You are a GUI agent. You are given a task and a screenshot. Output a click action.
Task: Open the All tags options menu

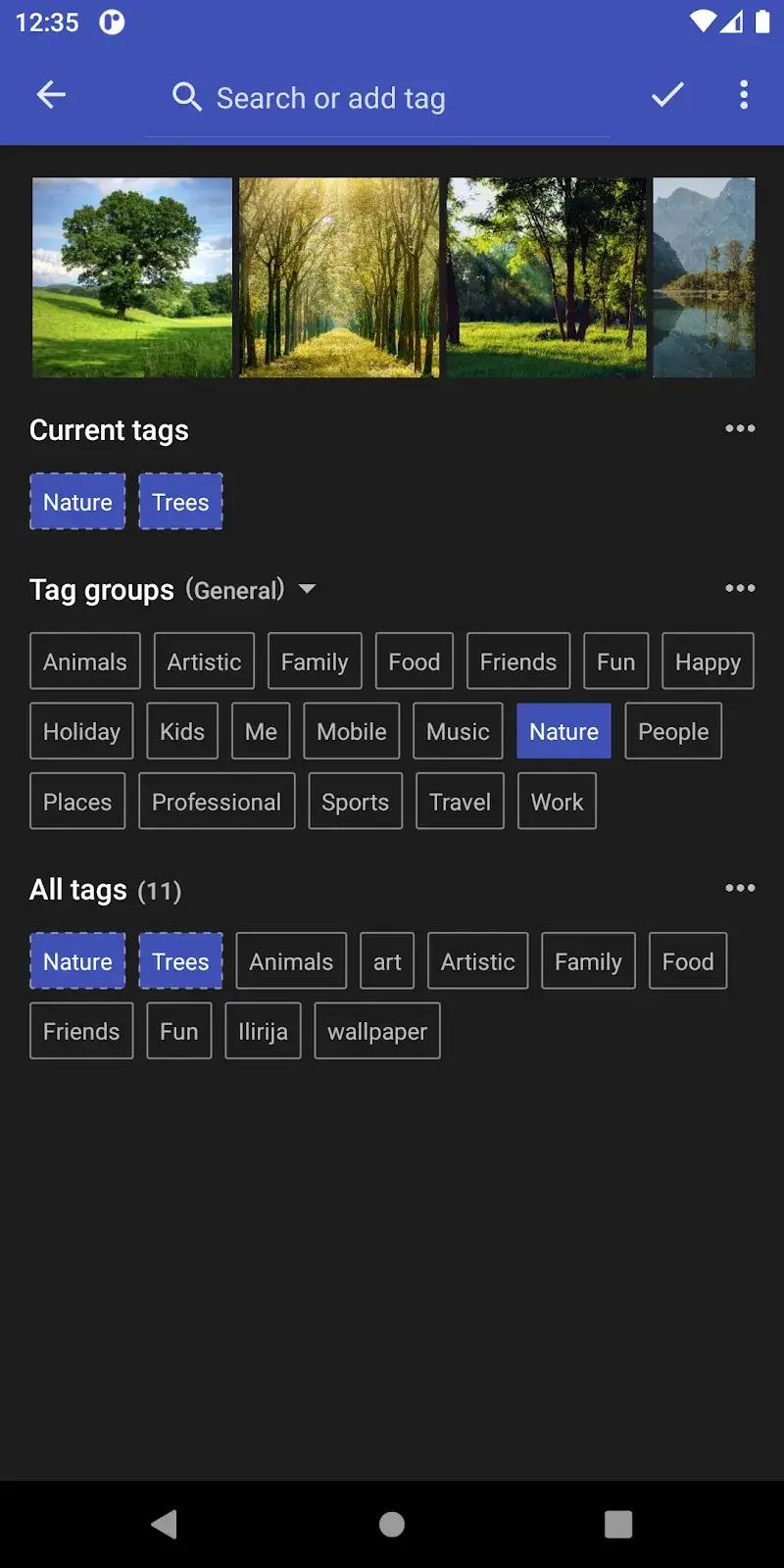[x=741, y=888]
